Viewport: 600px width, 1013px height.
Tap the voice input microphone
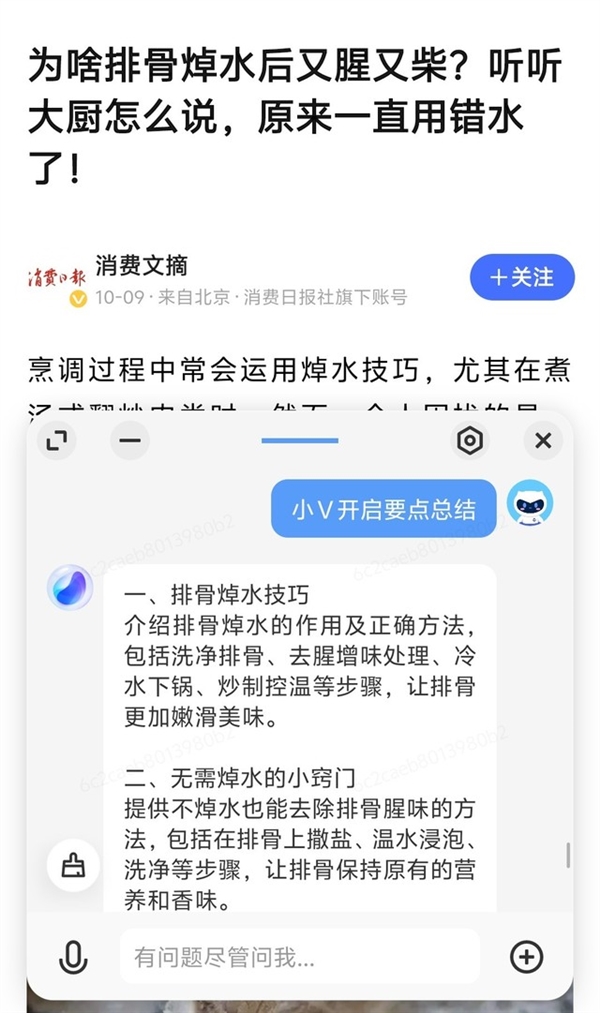tap(72, 958)
